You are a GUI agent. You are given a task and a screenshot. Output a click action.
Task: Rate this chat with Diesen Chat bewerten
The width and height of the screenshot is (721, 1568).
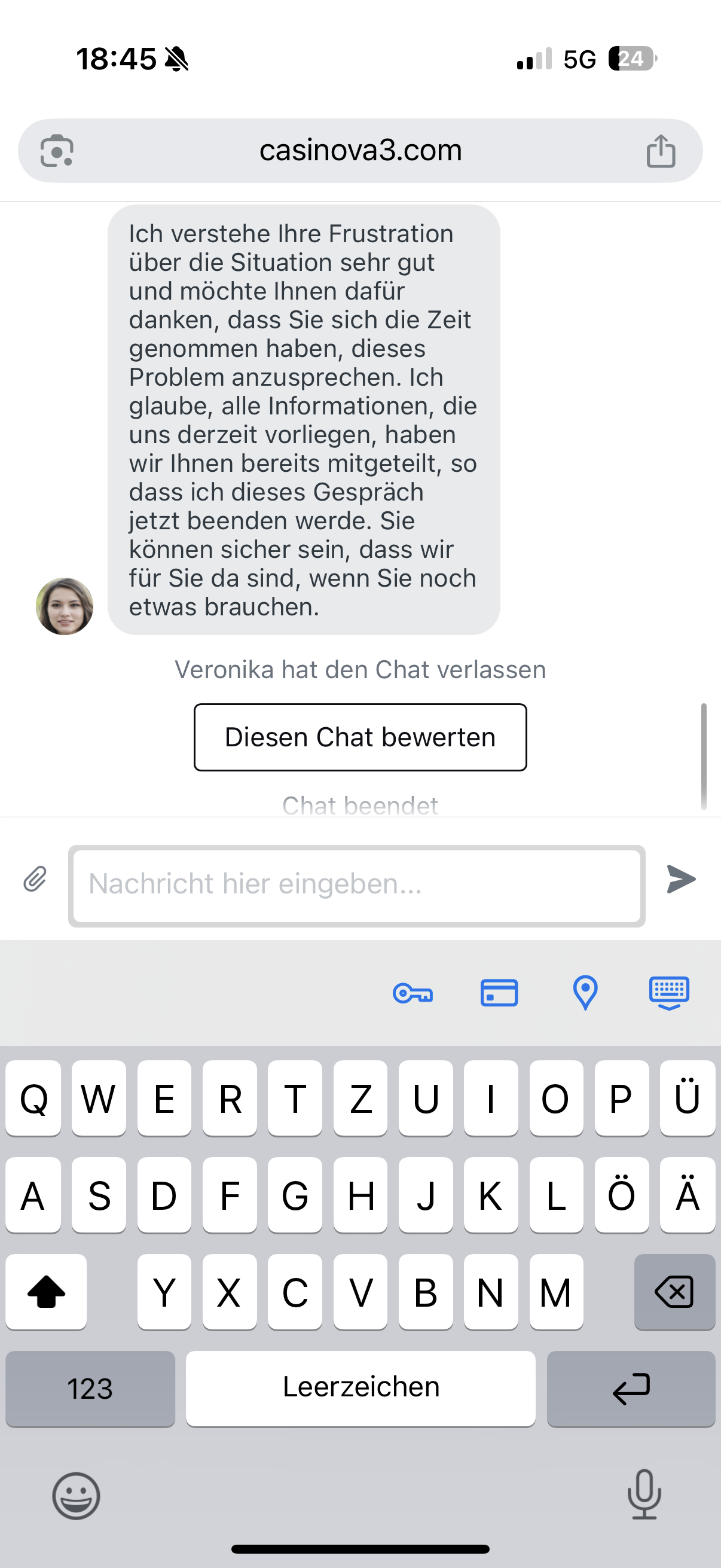tap(360, 737)
